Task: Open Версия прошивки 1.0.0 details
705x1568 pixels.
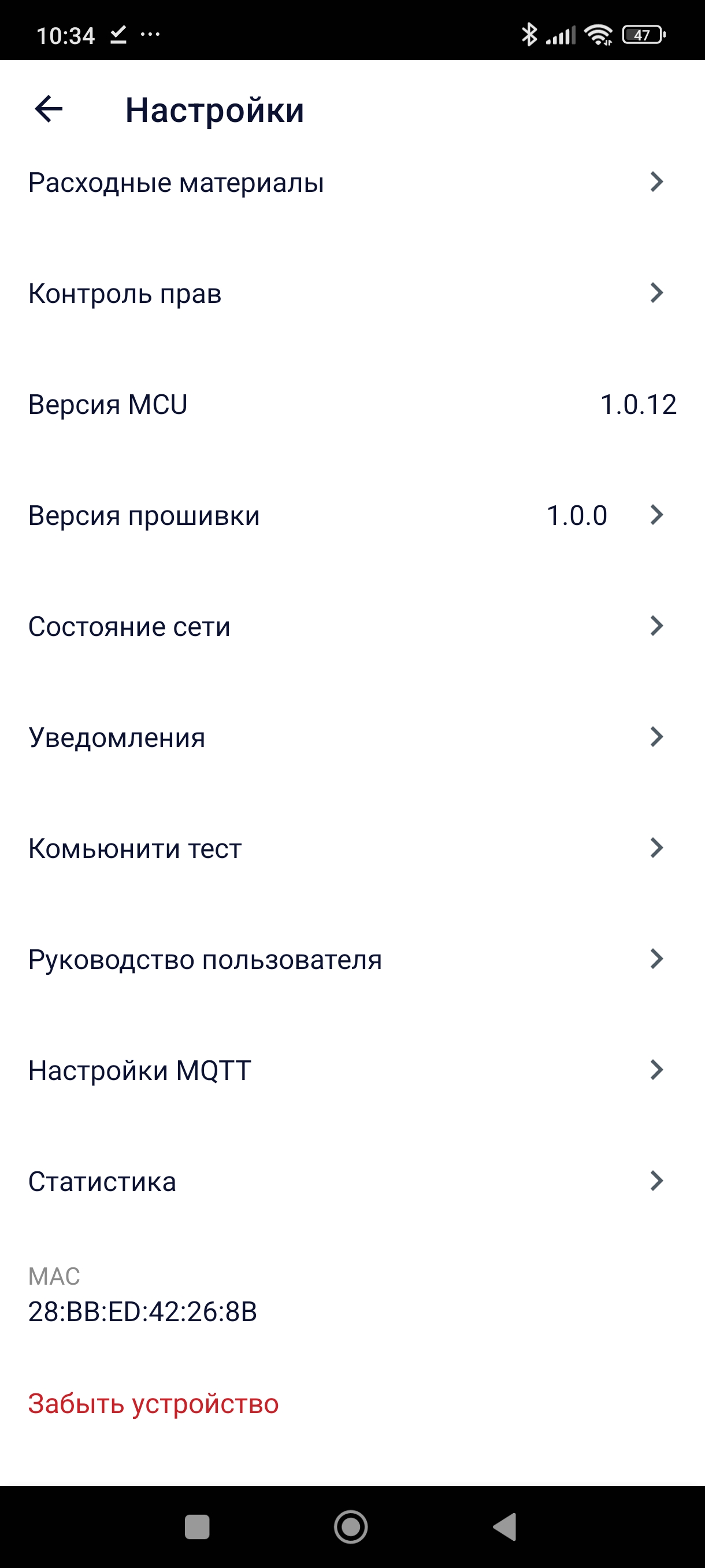Action: 352,516
